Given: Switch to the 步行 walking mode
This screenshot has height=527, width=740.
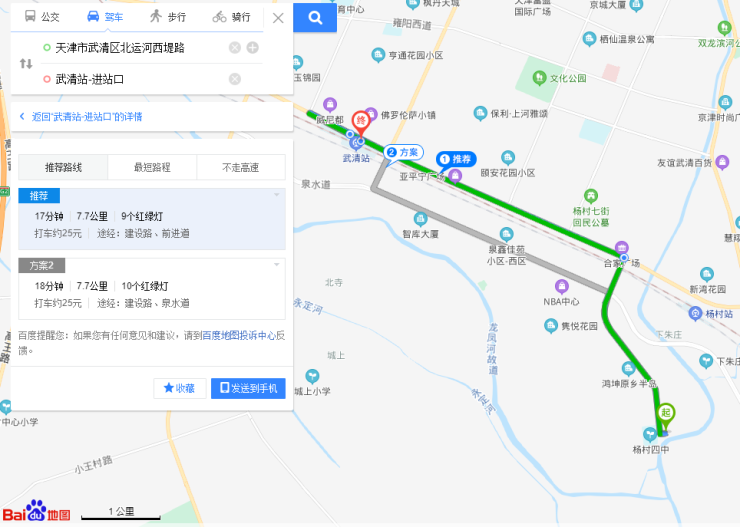Looking at the screenshot, I should (168, 17).
